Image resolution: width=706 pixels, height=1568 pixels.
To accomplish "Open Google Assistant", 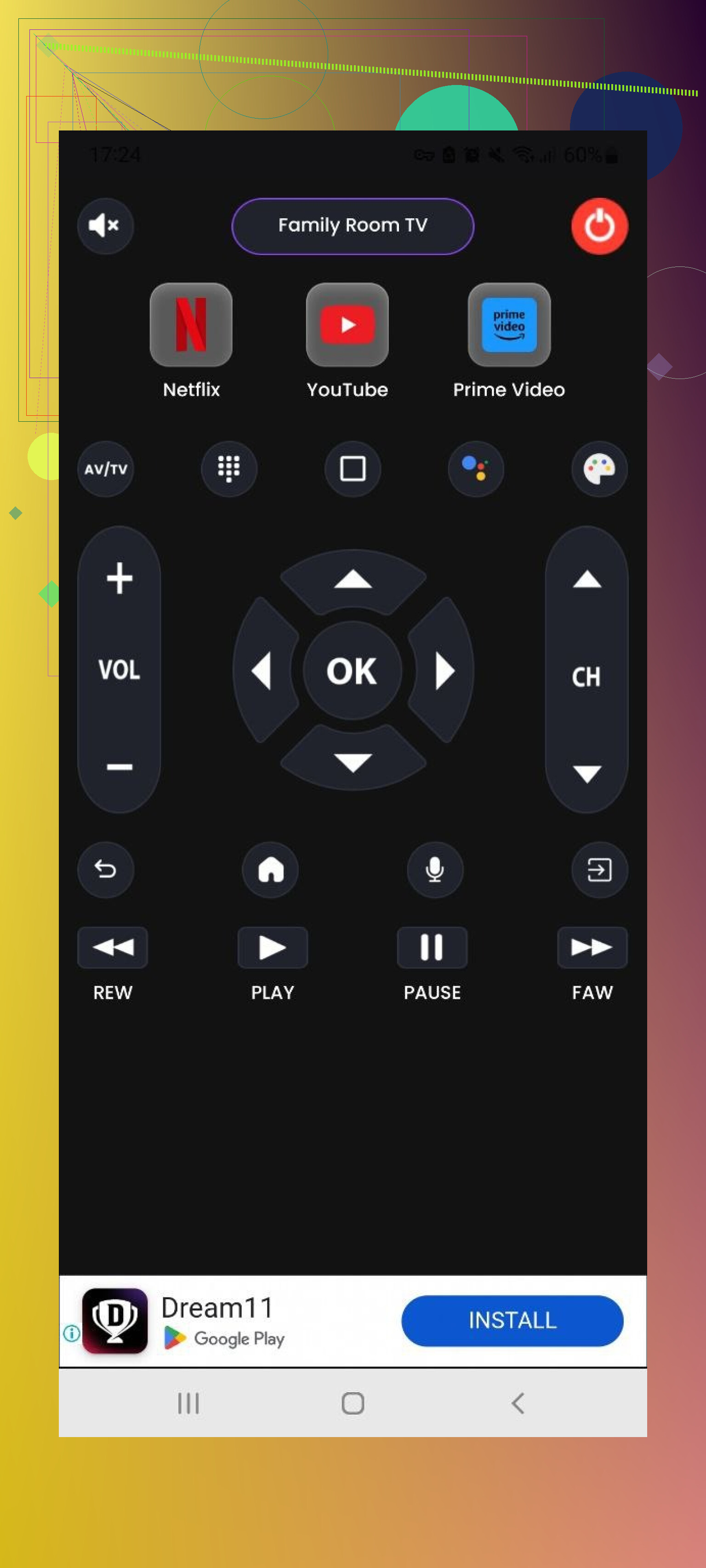I will tap(475, 469).
